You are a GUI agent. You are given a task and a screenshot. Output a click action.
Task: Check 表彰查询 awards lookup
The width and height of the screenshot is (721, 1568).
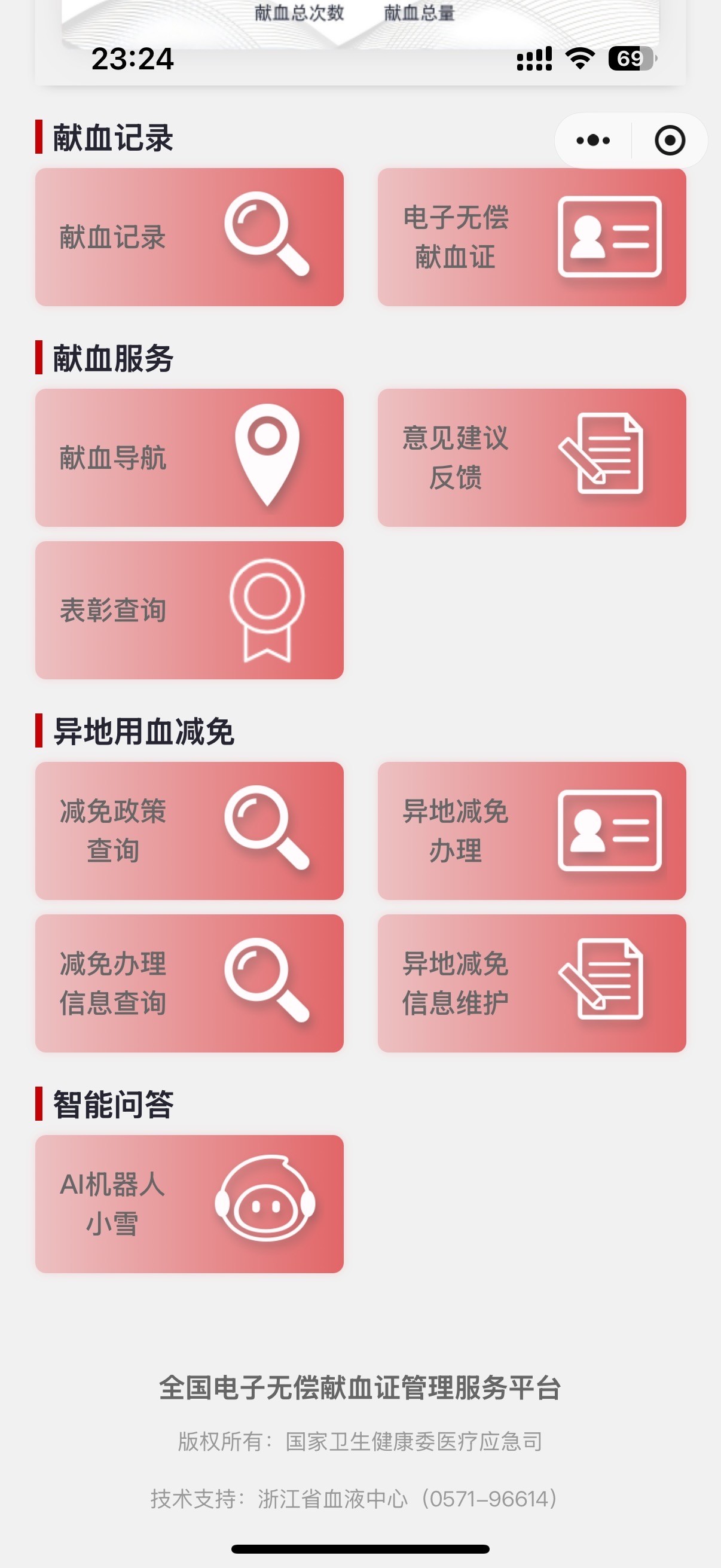coord(190,611)
